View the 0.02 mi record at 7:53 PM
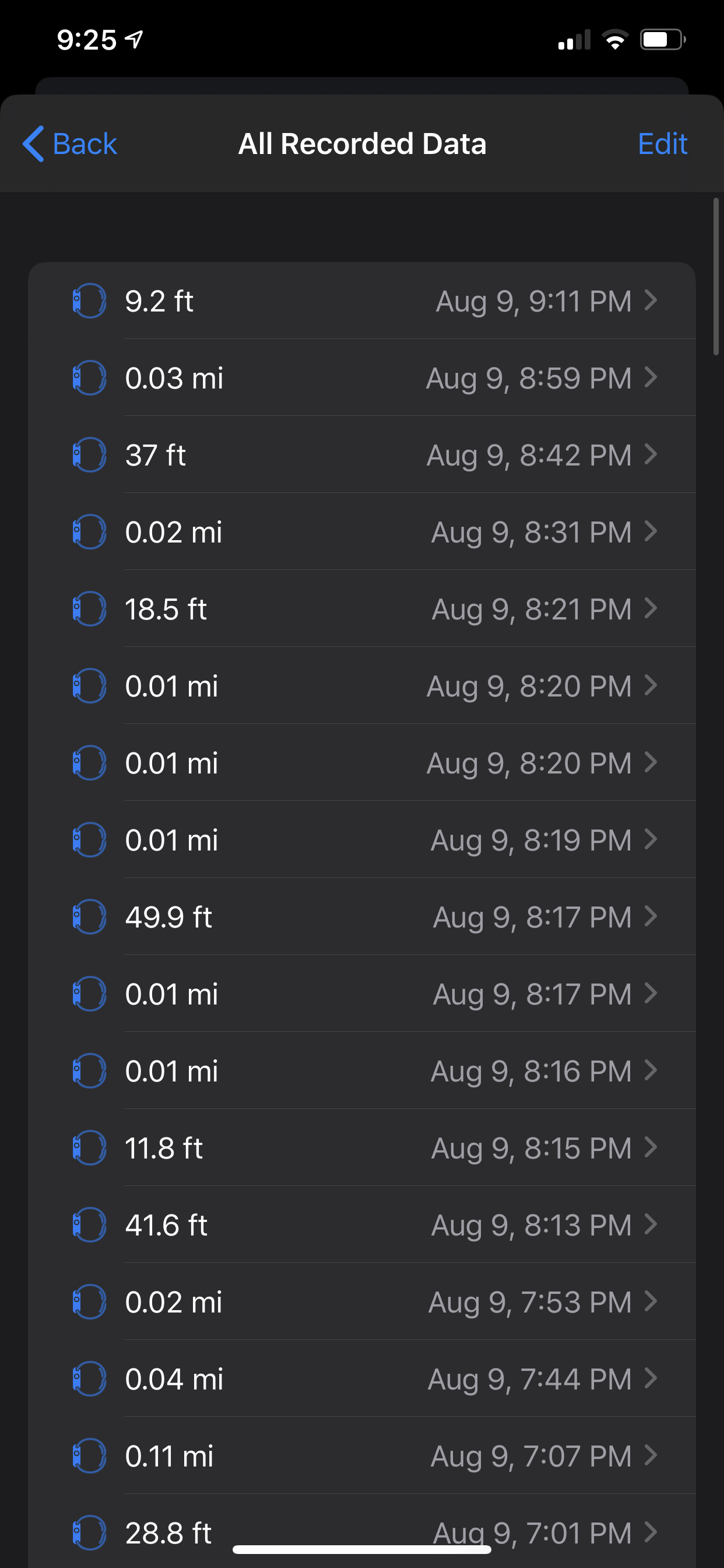Image resolution: width=724 pixels, height=1568 pixels. (362, 1301)
